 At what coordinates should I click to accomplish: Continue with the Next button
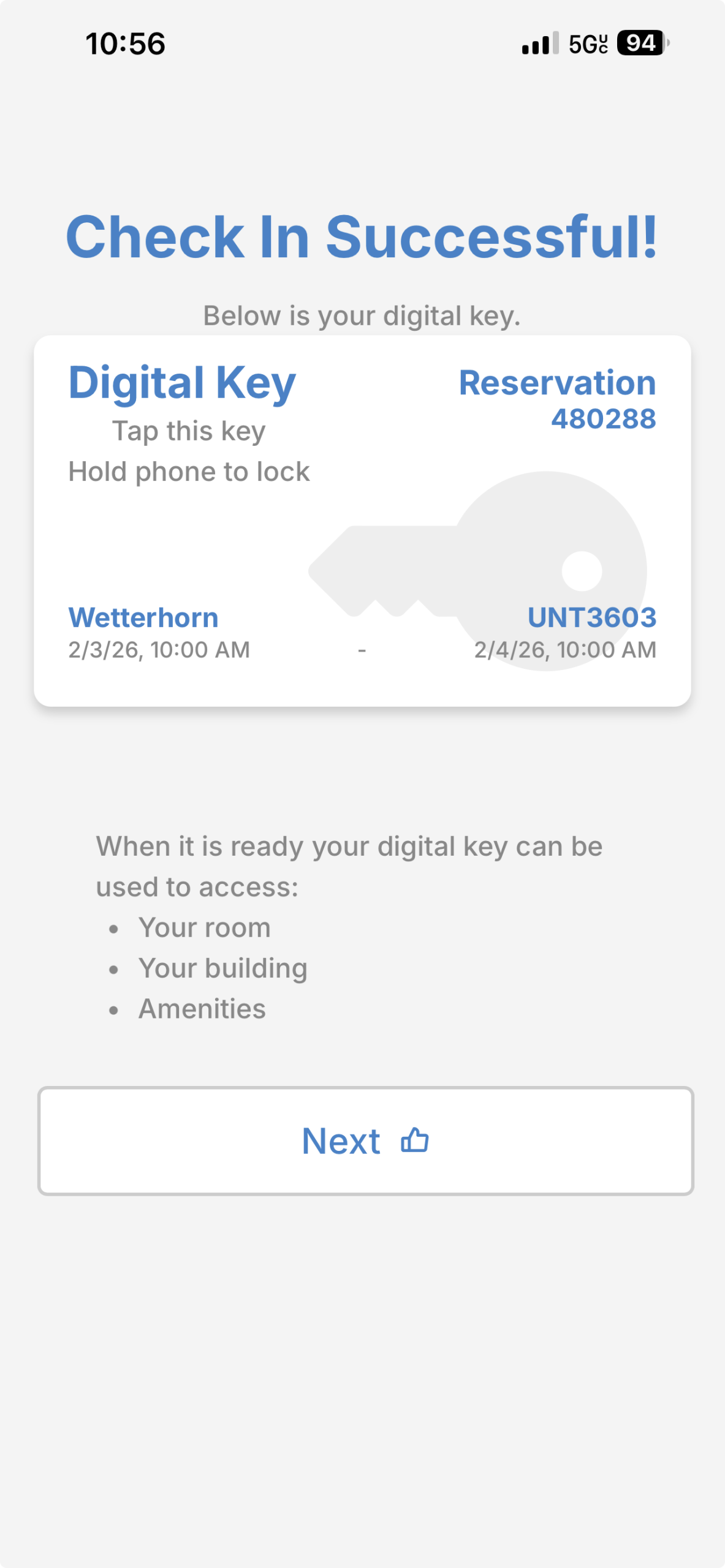pyautogui.click(x=365, y=1140)
